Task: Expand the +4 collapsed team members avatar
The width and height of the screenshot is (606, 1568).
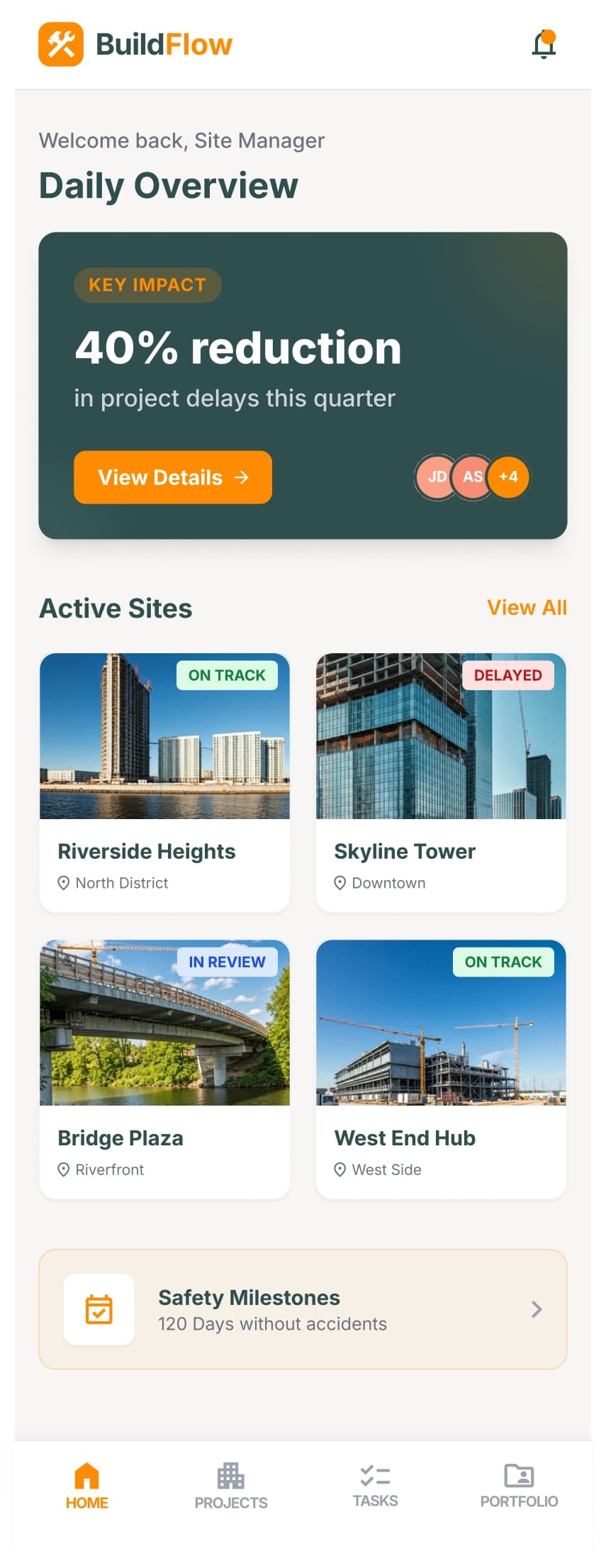Action: [508, 477]
